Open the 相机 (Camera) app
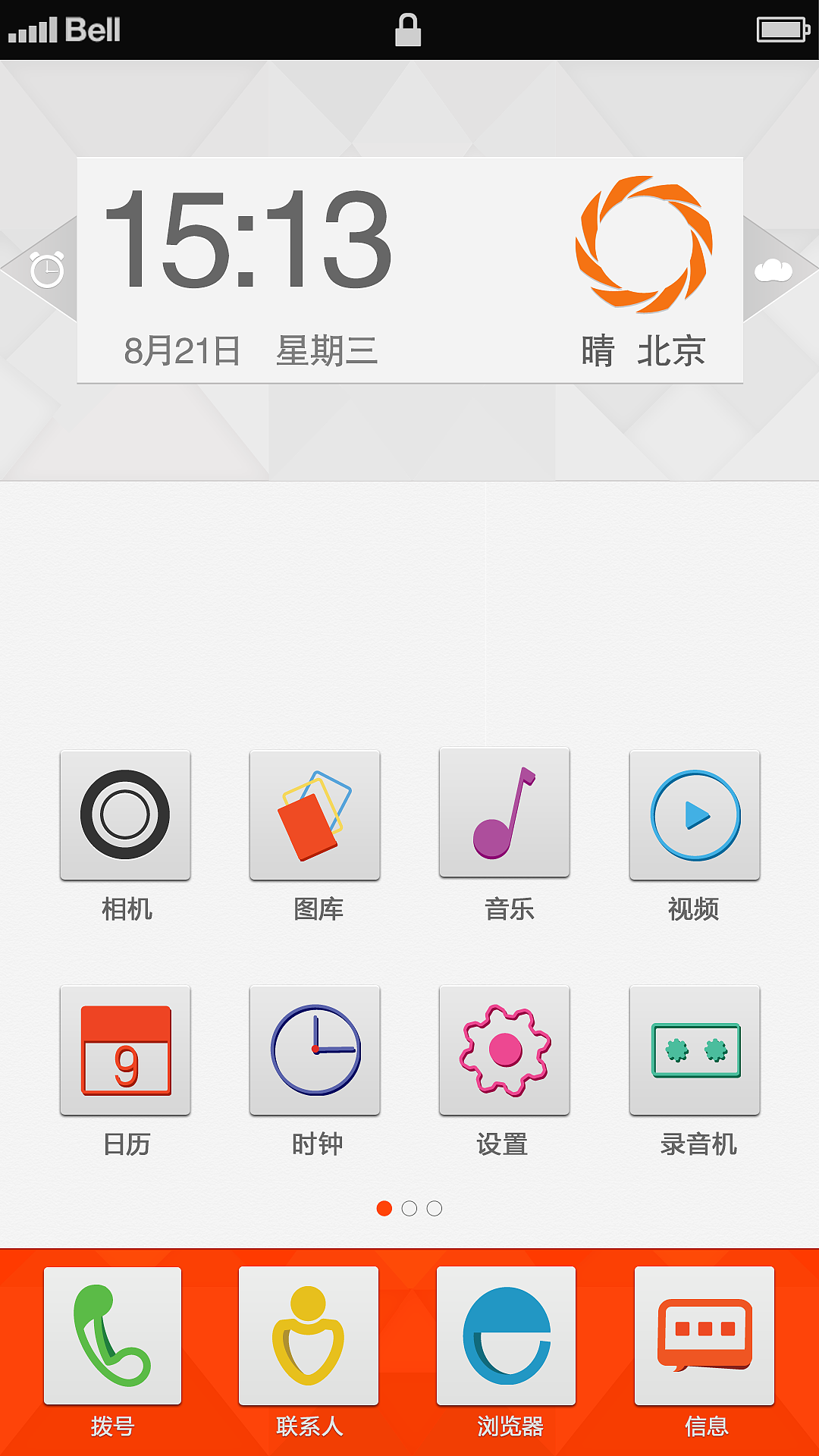Screen dimensions: 819x1456 coord(125,815)
